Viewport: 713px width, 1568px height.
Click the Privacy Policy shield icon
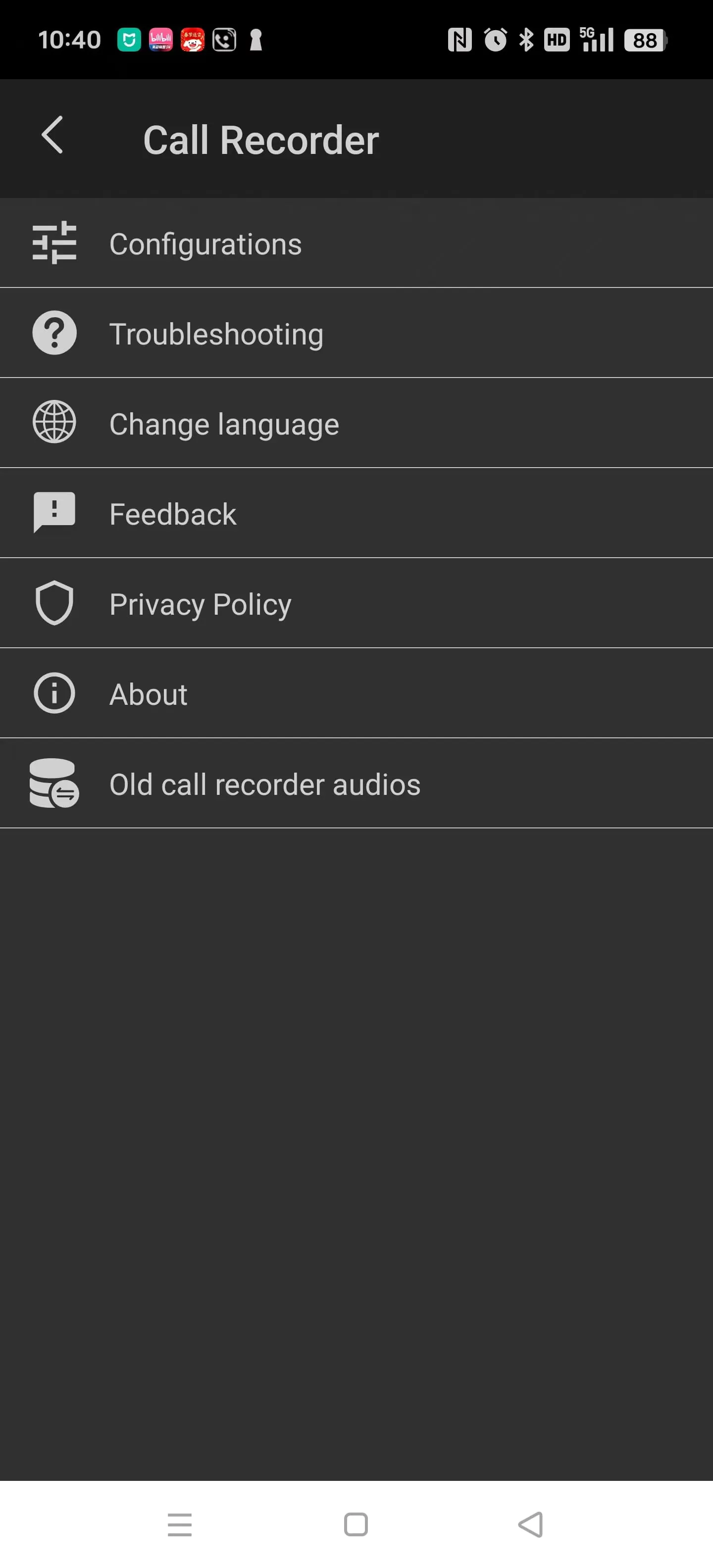(x=53, y=602)
